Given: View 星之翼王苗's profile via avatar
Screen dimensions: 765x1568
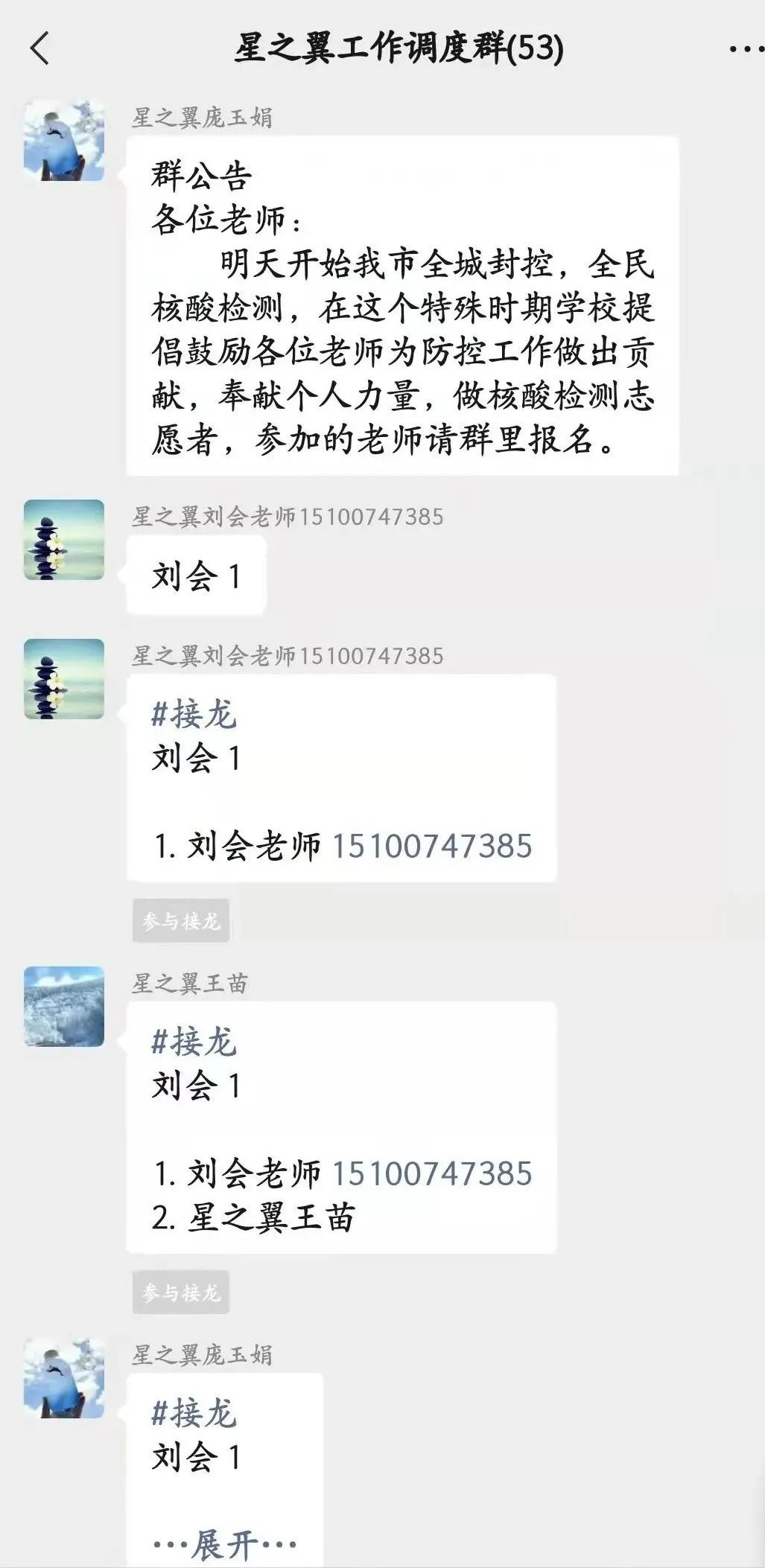Looking at the screenshot, I should (x=64, y=1007).
